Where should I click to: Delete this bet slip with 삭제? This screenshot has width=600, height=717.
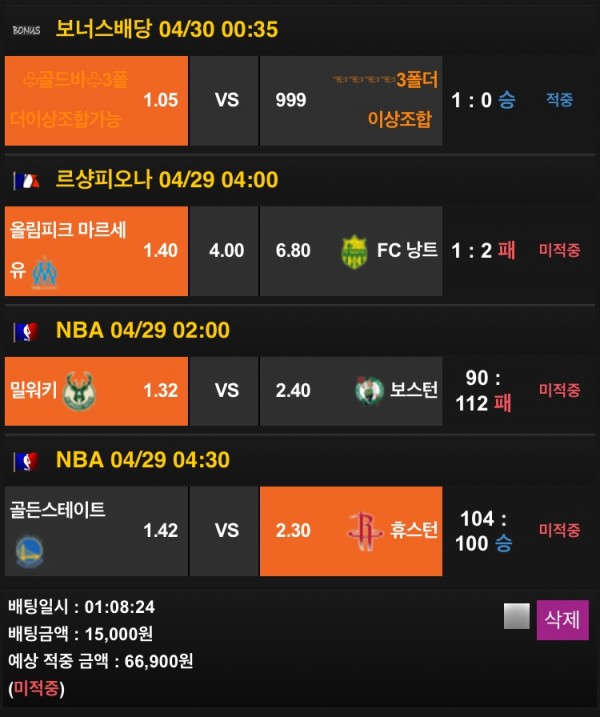click(562, 619)
